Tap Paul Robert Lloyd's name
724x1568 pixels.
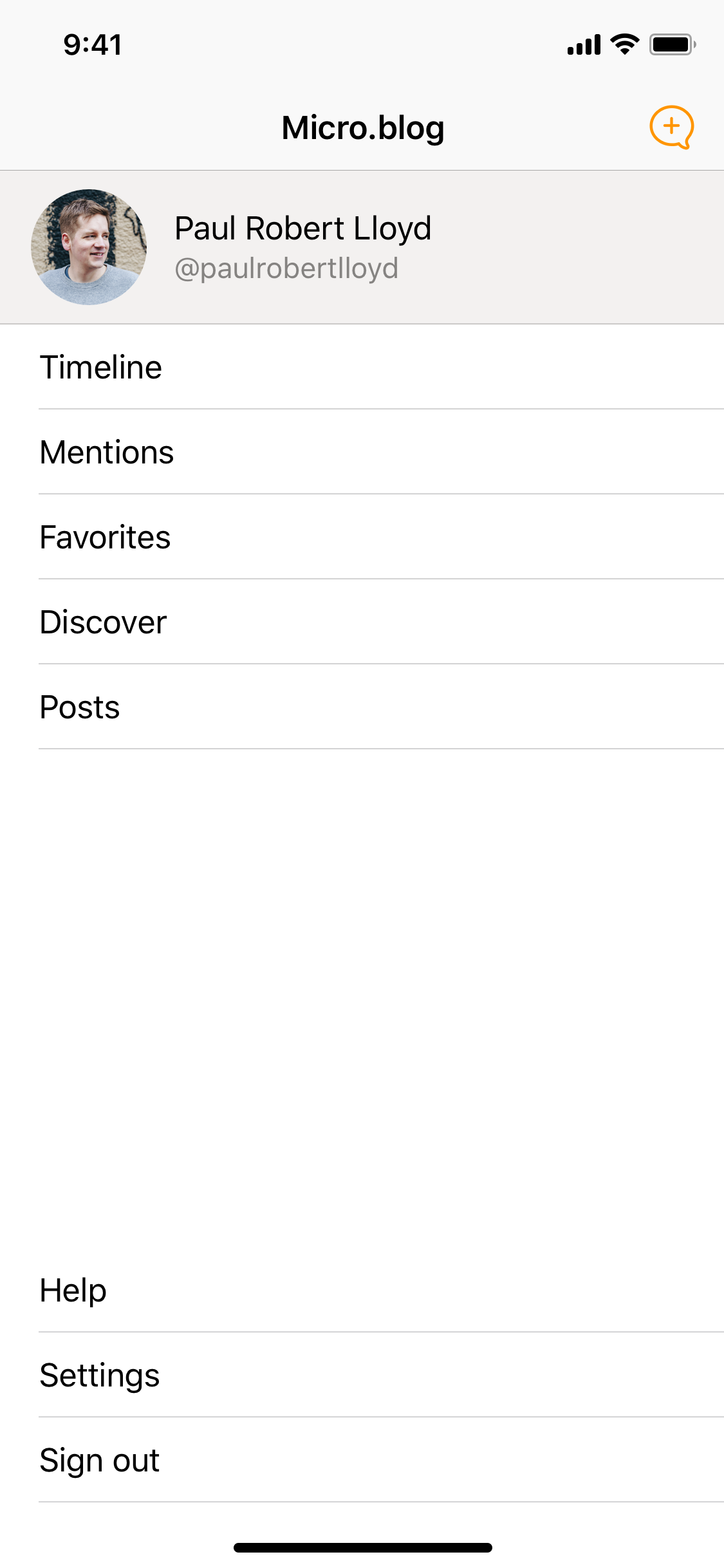(303, 228)
